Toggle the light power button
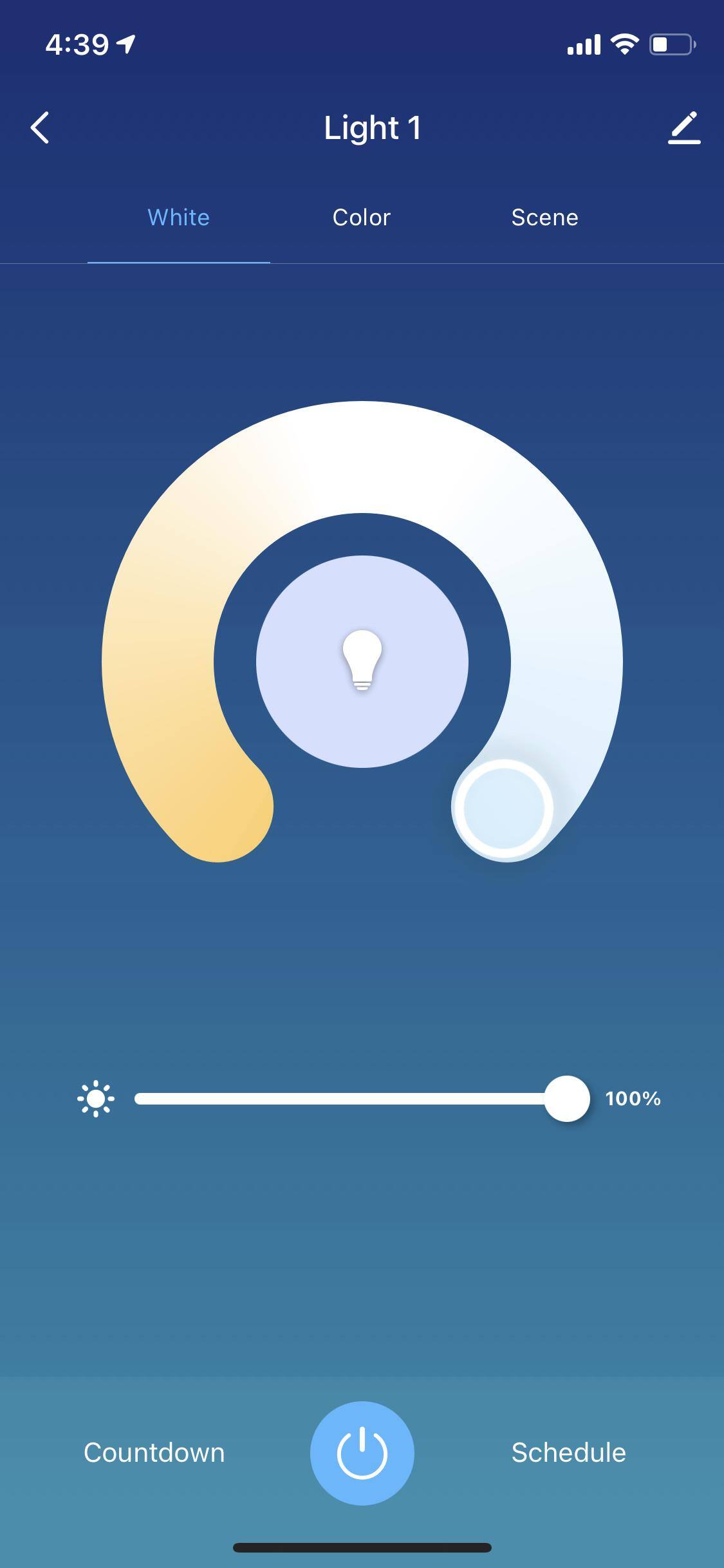The image size is (724, 1568). [x=362, y=1453]
